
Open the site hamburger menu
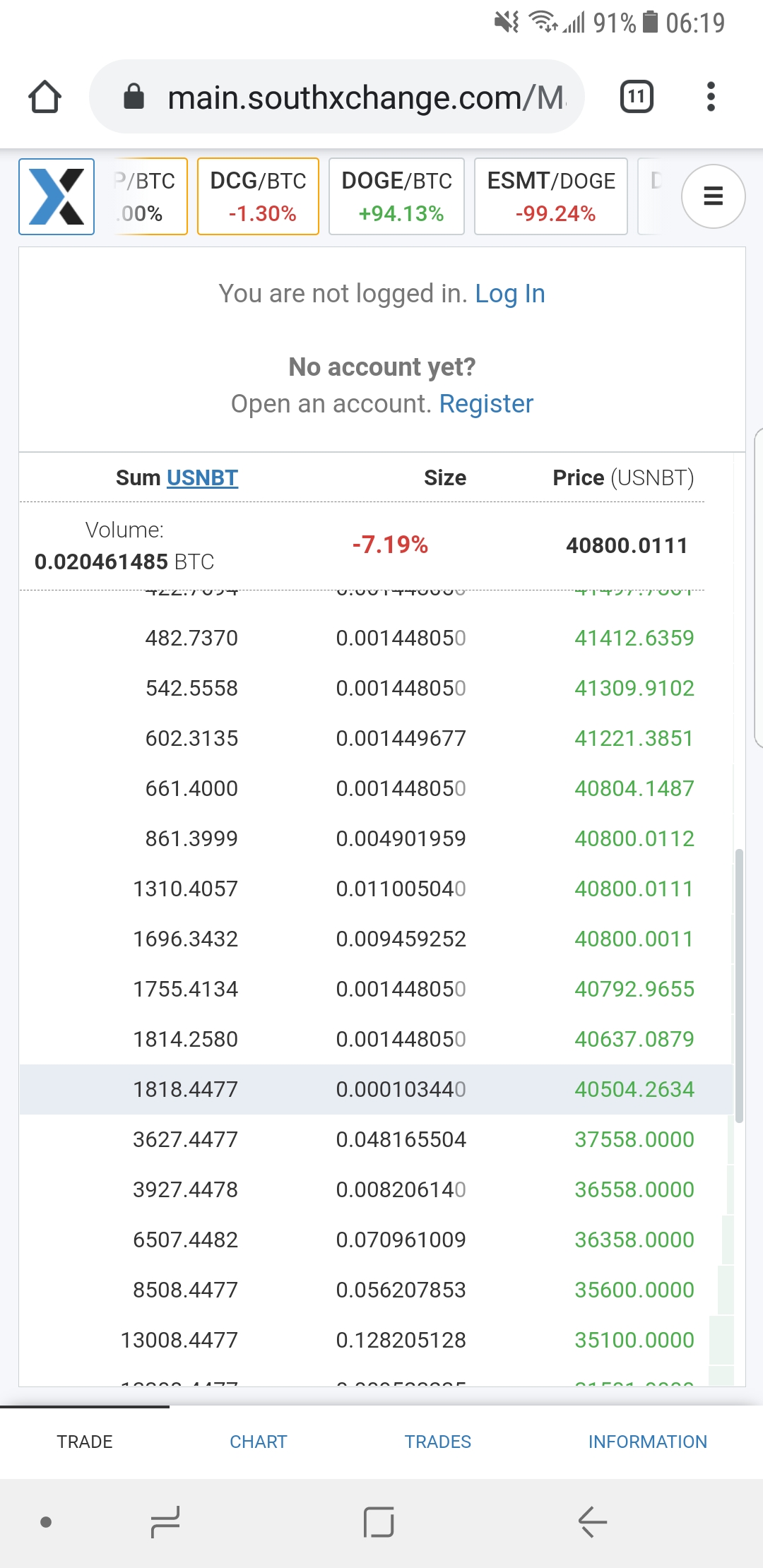click(x=714, y=196)
